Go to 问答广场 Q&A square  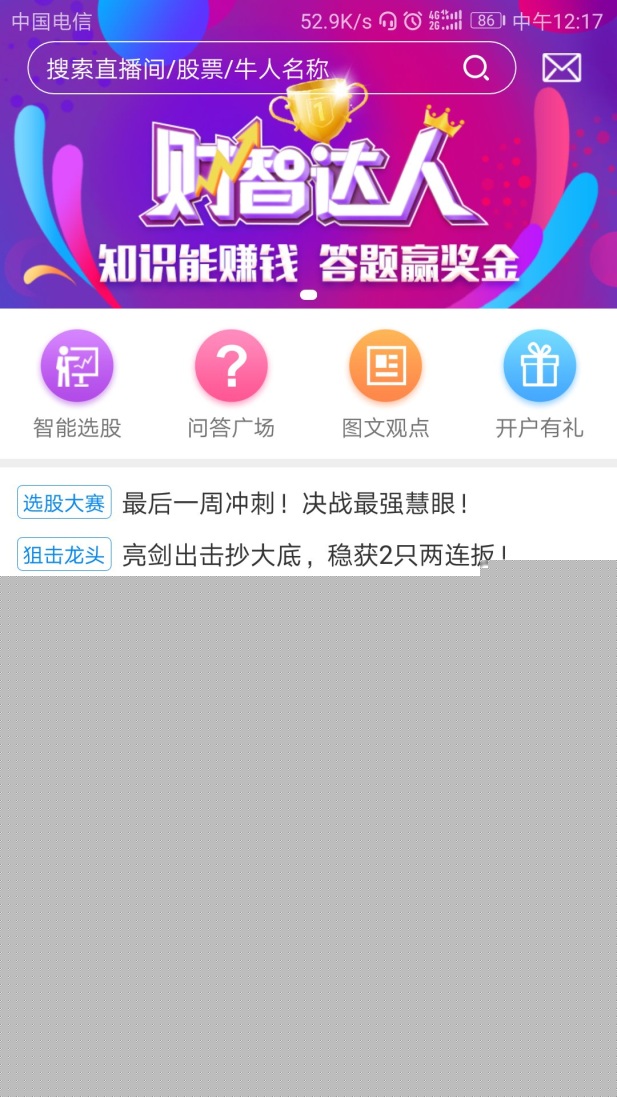point(231,385)
